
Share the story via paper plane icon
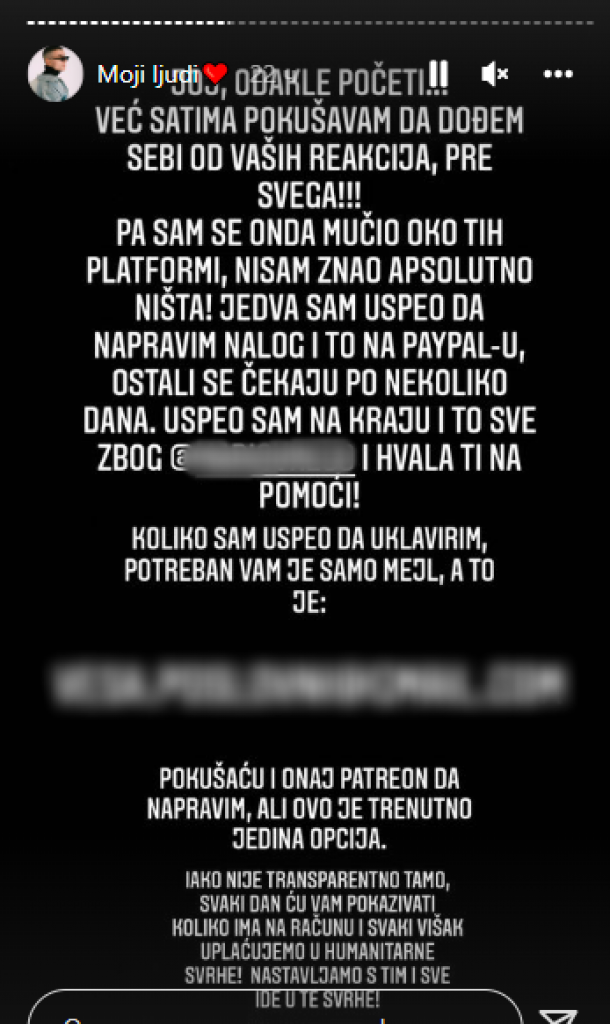tap(564, 1012)
